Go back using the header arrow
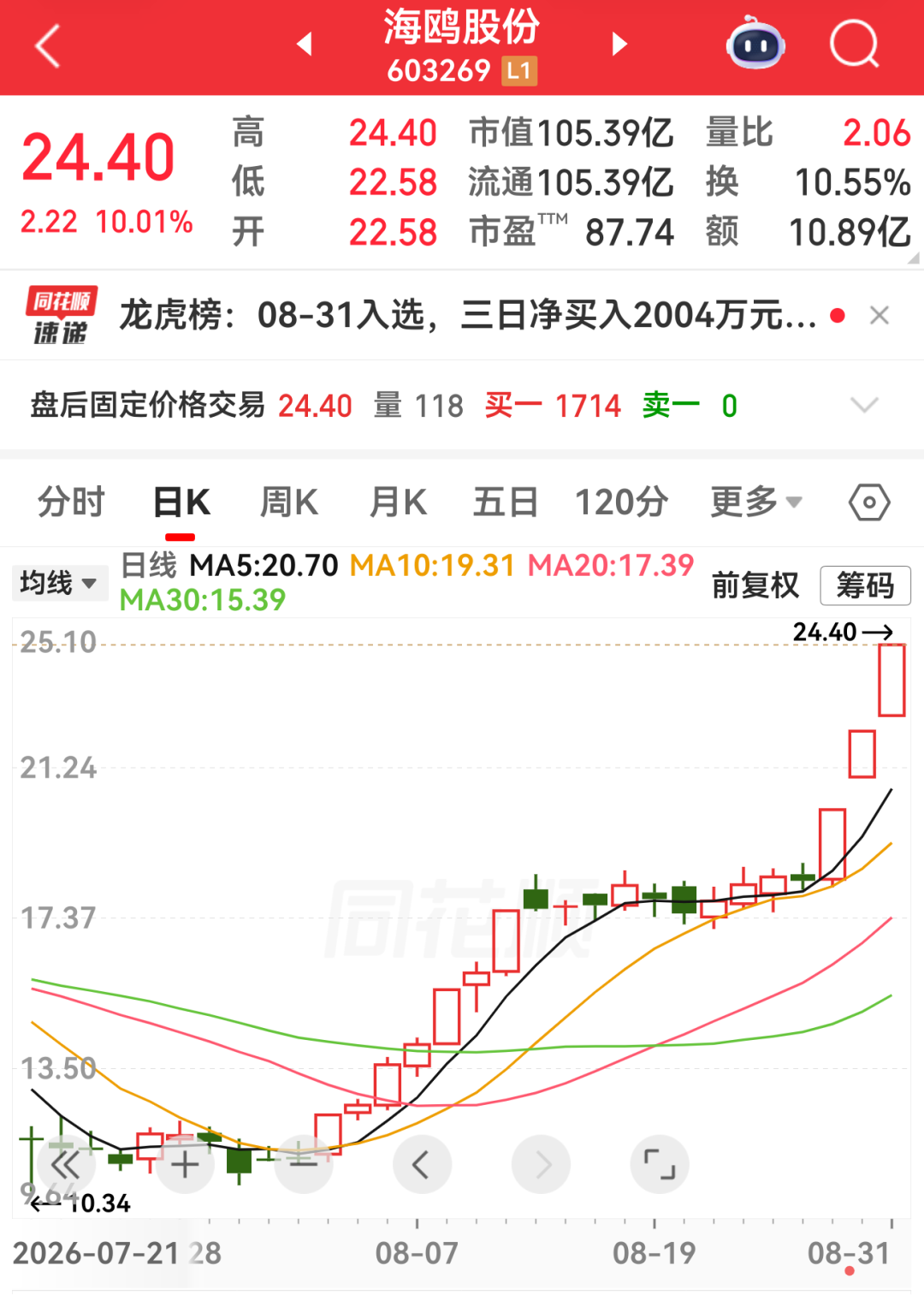This screenshot has height=1295, width=924. point(48,45)
